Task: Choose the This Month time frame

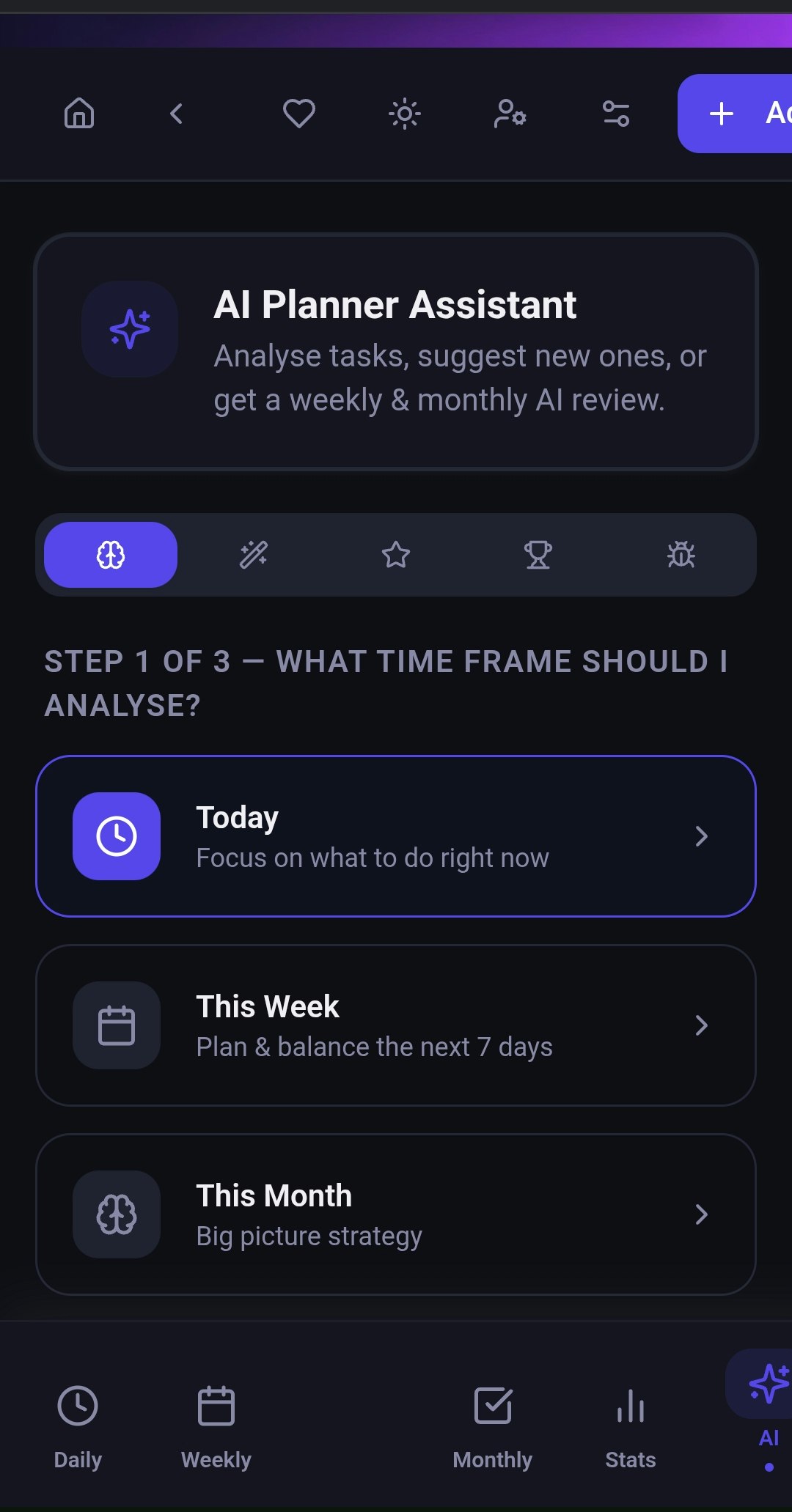Action: (x=396, y=1214)
